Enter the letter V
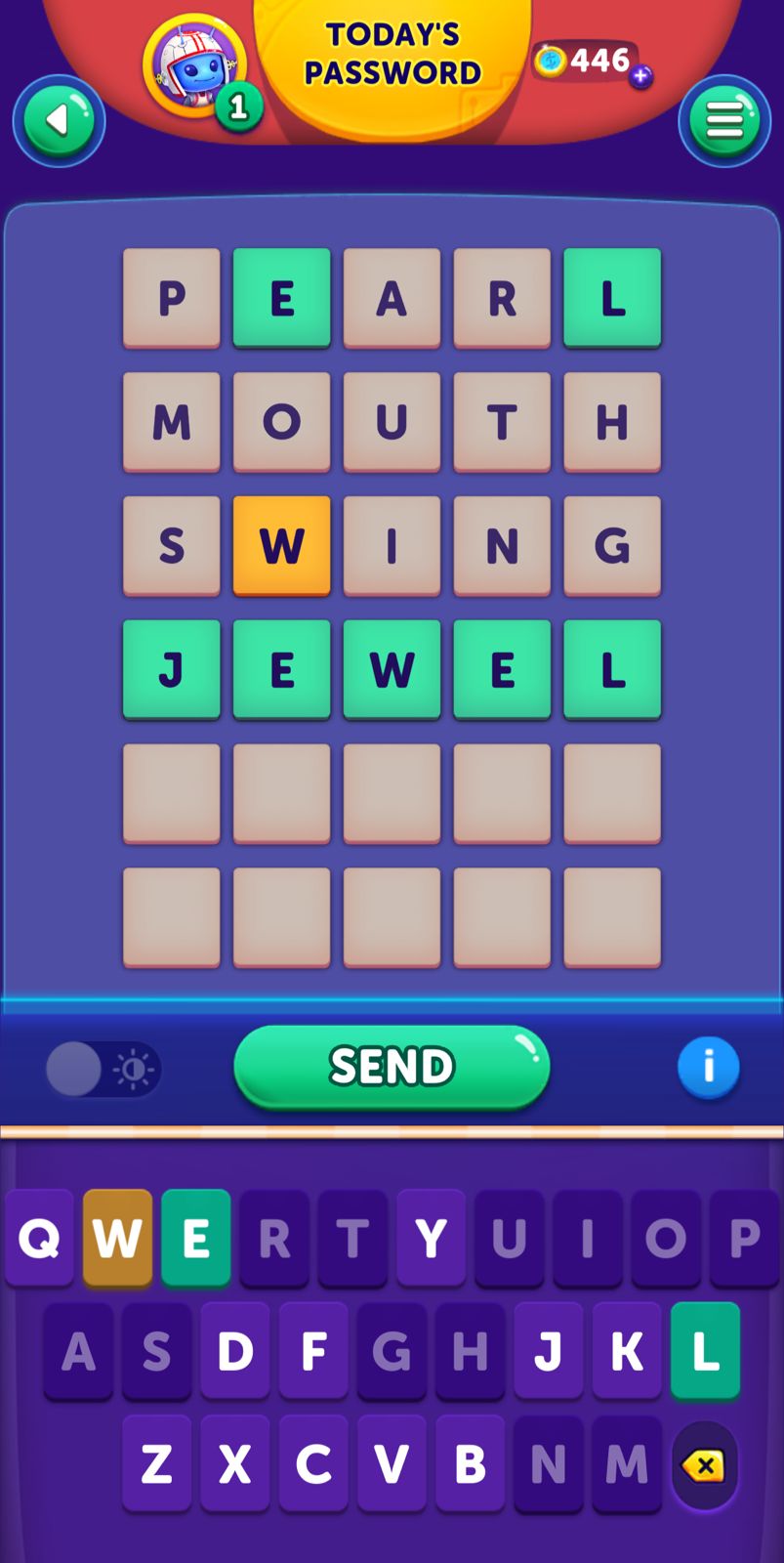The width and height of the screenshot is (784, 1563). [392, 1463]
